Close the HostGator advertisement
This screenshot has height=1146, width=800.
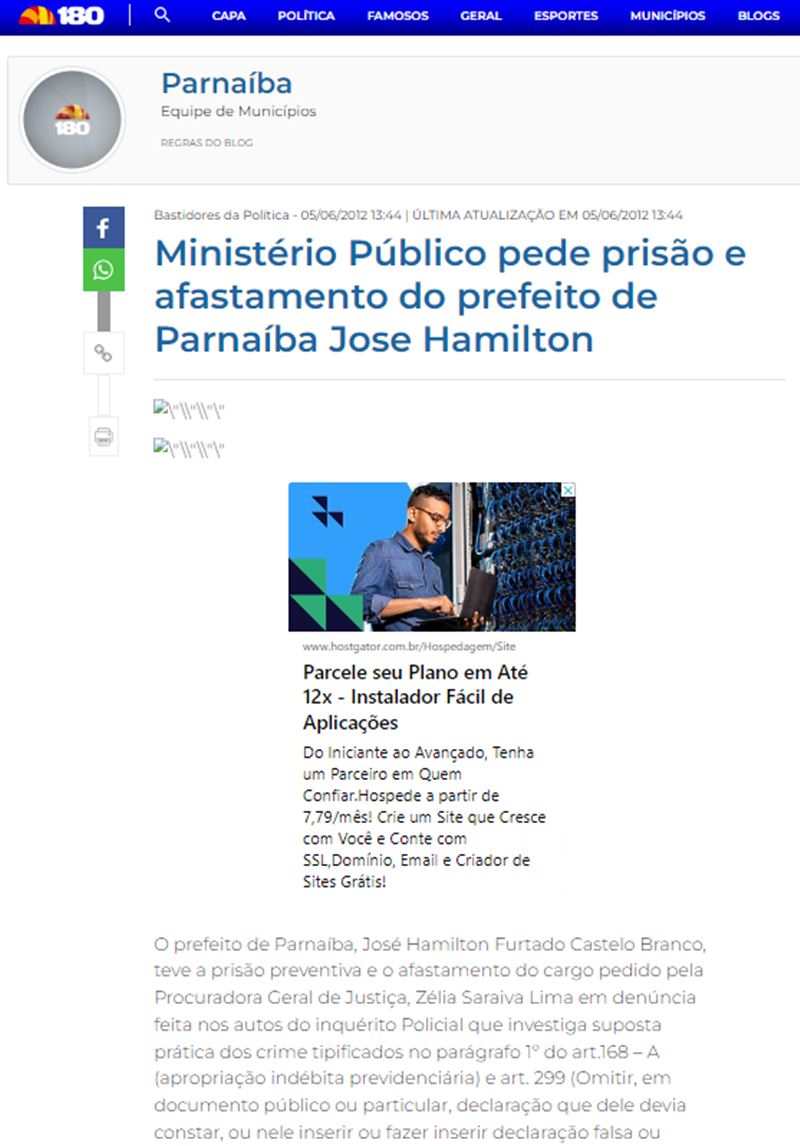point(568,490)
